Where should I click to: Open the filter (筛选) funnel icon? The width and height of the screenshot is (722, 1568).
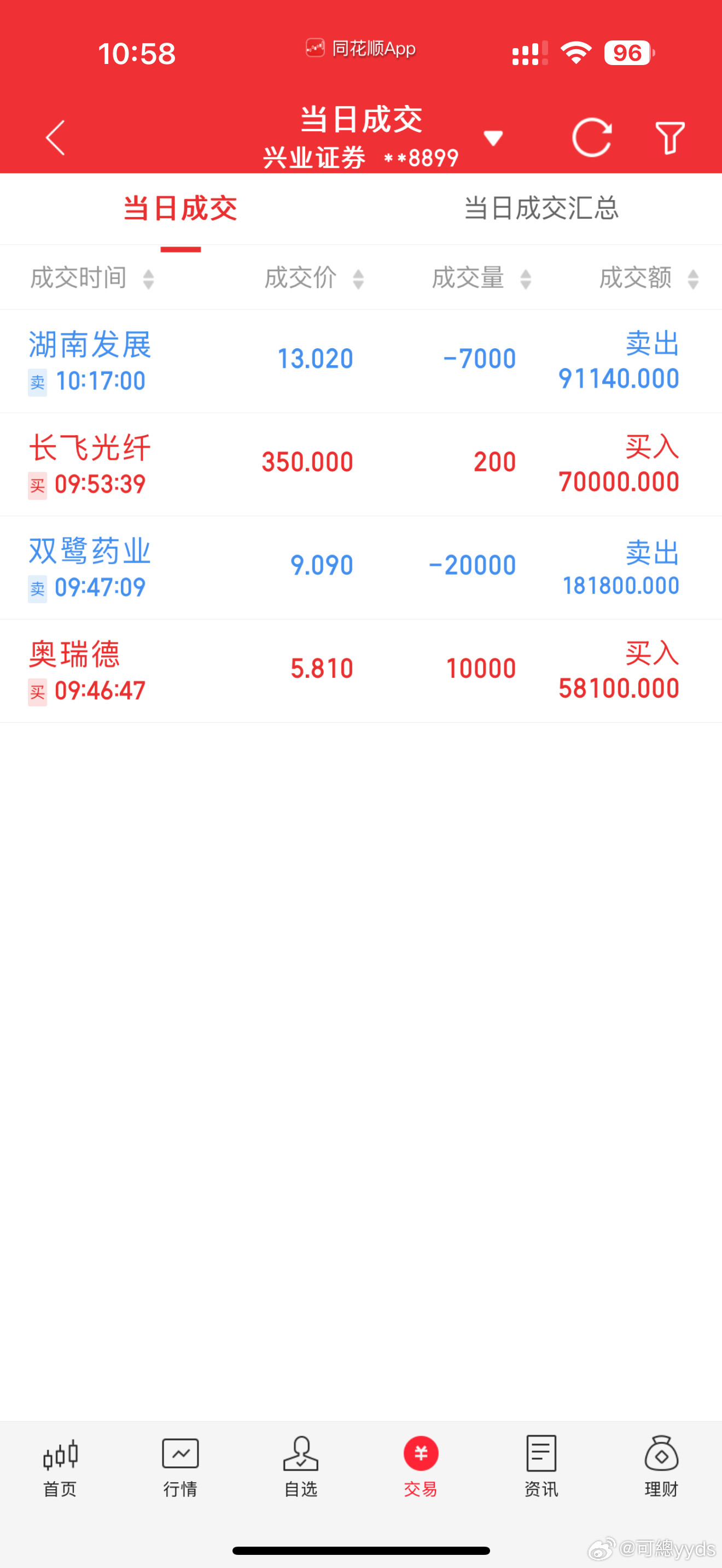(x=670, y=138)
